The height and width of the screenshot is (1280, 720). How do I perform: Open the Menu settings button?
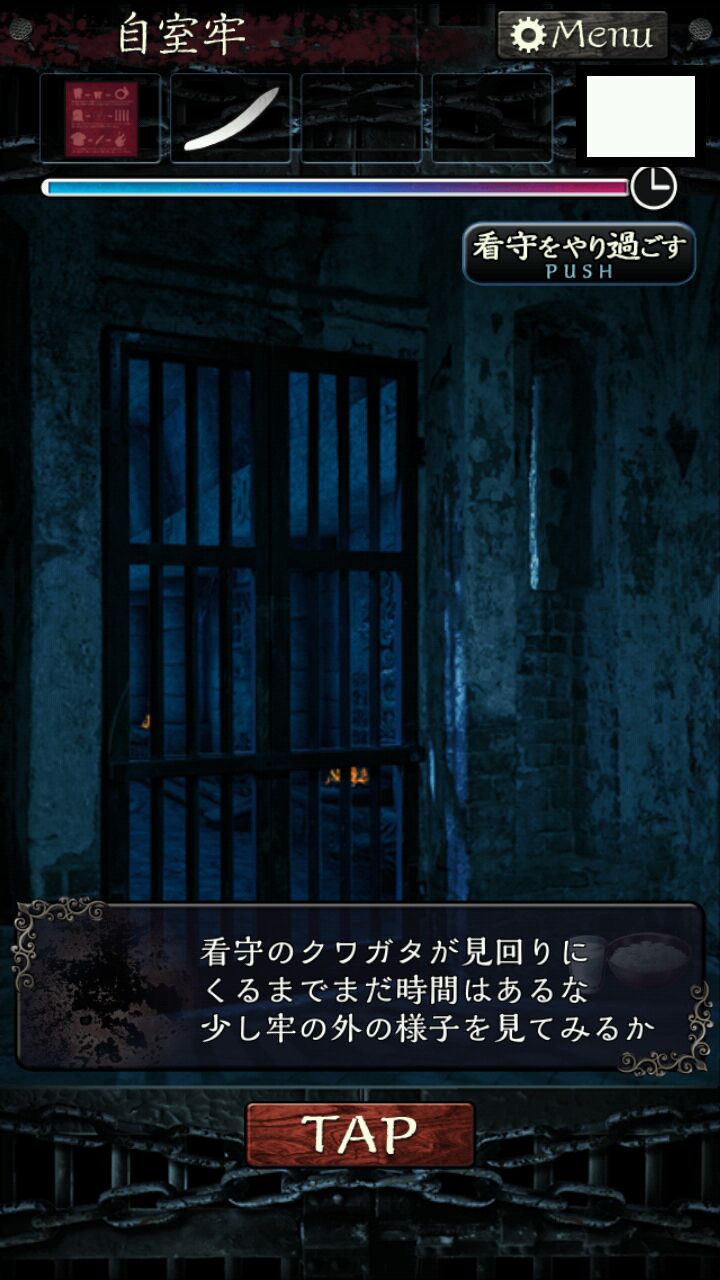point(582,35)
